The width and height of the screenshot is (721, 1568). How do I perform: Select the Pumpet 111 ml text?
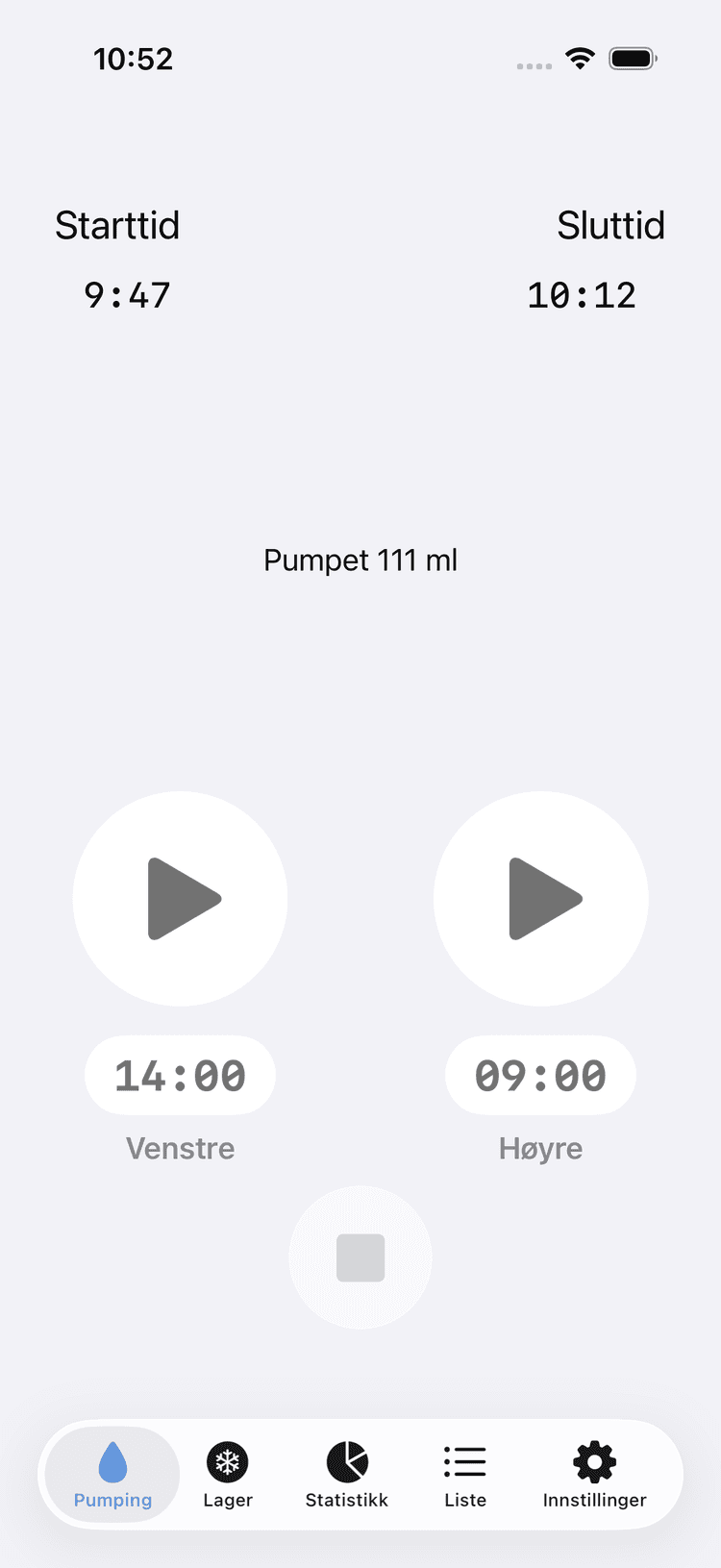pyautogui.click(x=360, y=560)
